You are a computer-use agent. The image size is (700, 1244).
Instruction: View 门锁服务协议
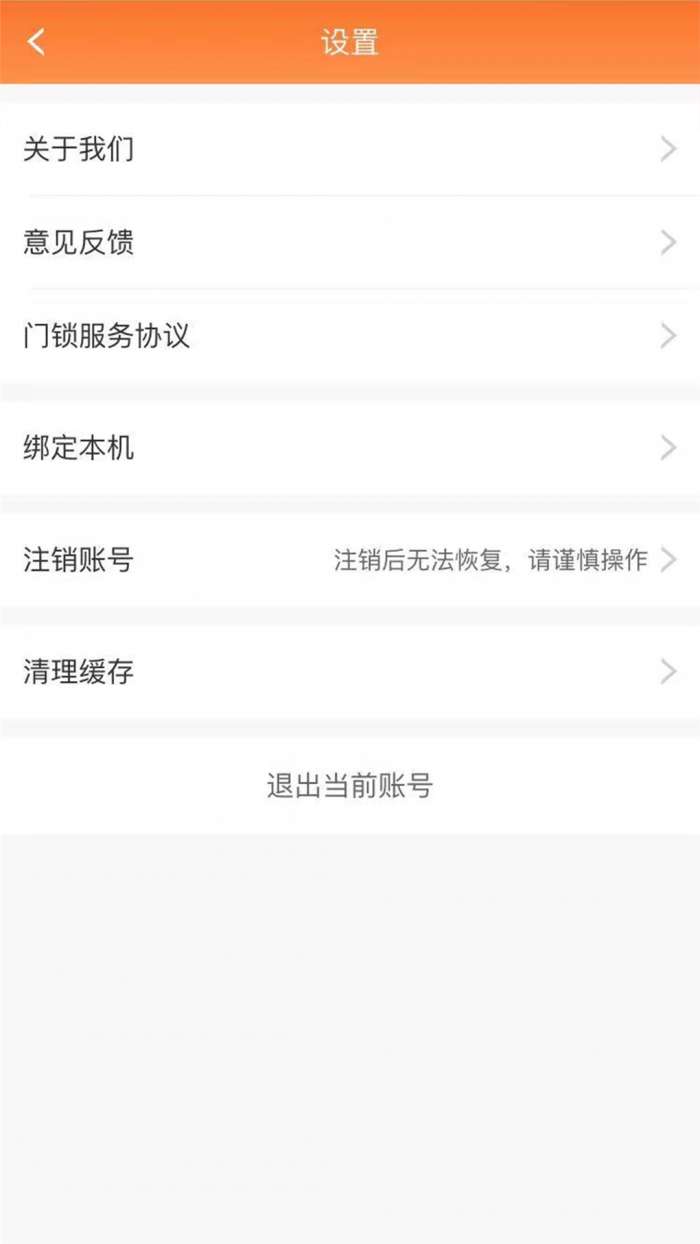(x=350, y=336)
